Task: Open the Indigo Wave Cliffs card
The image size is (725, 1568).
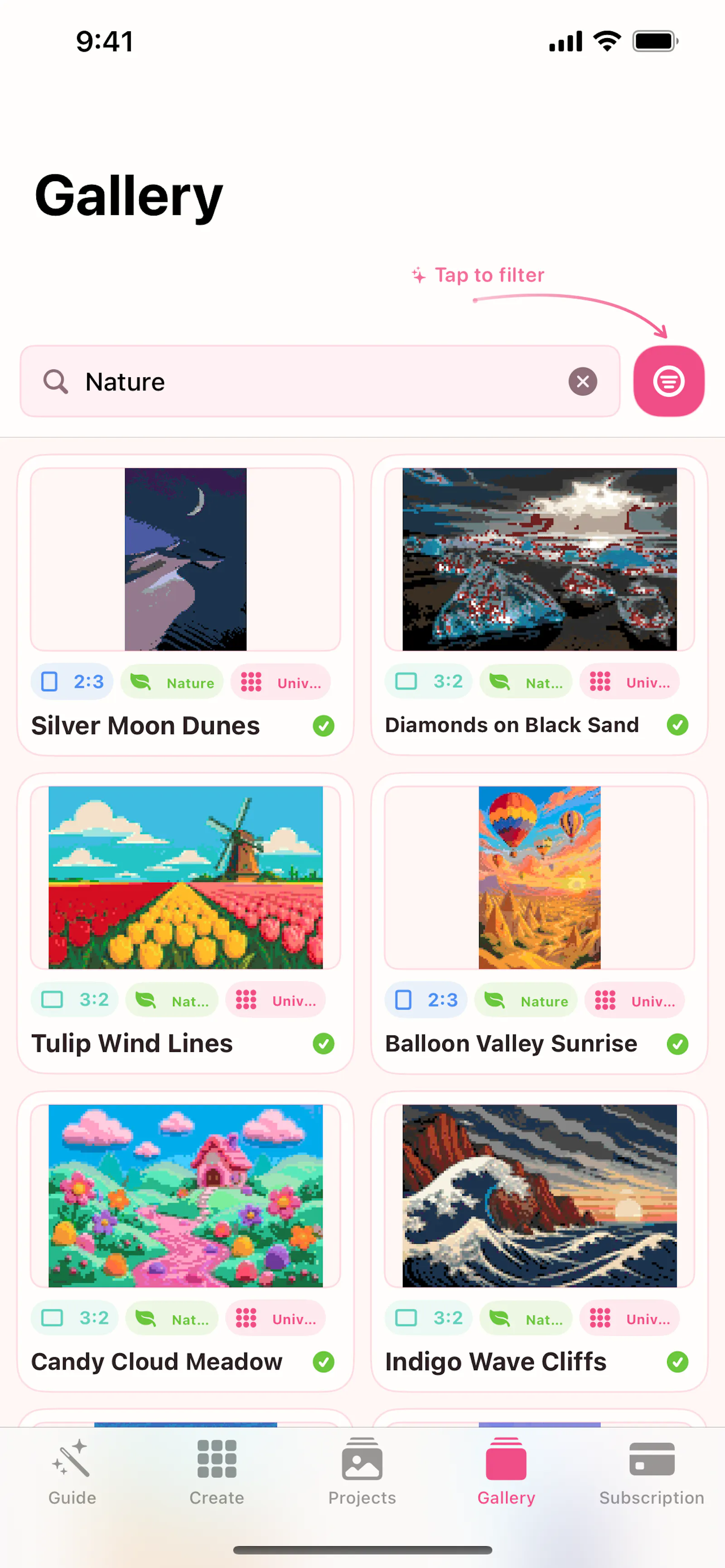Action: 539,1242
